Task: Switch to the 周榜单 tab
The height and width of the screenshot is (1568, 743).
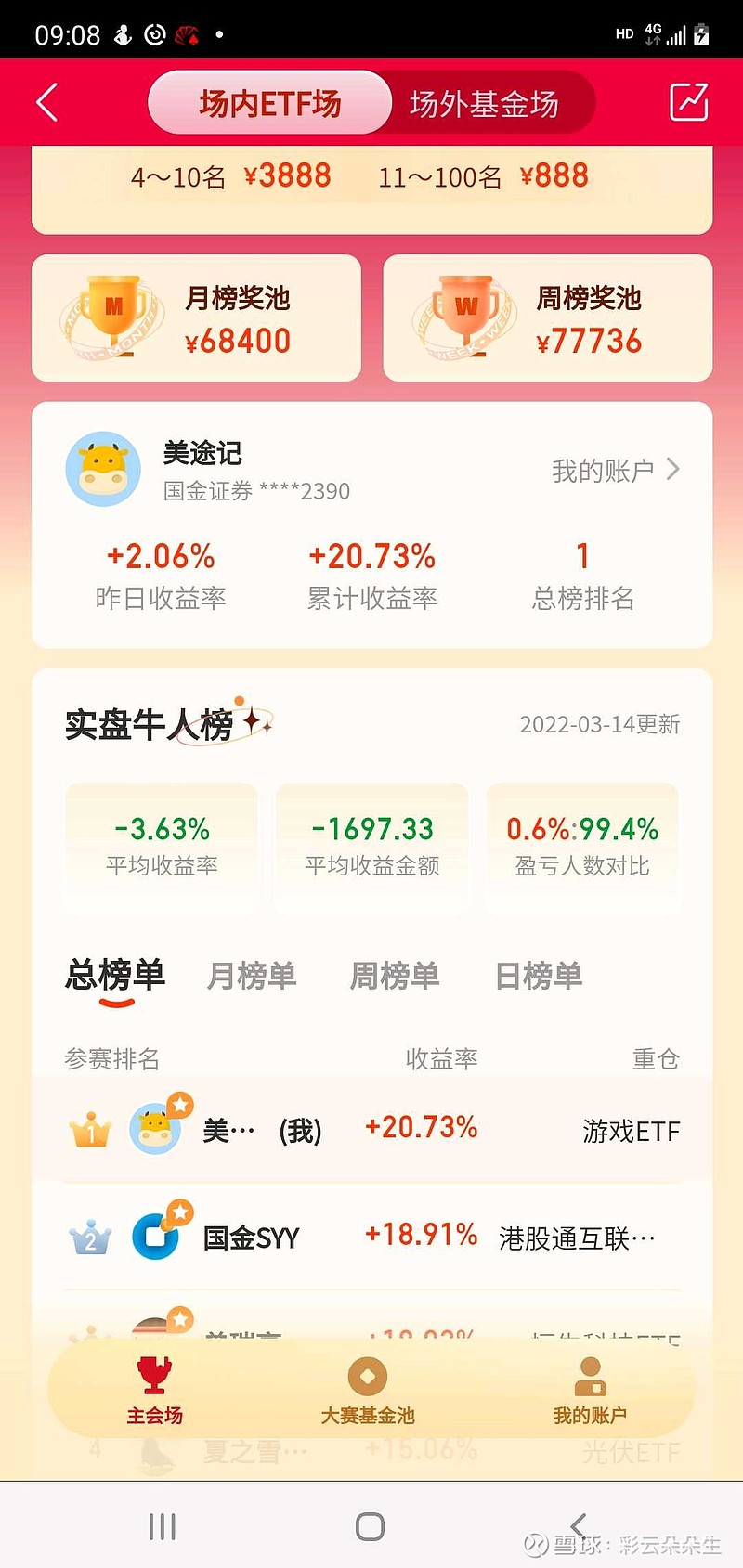Action: tap(395, 976)
